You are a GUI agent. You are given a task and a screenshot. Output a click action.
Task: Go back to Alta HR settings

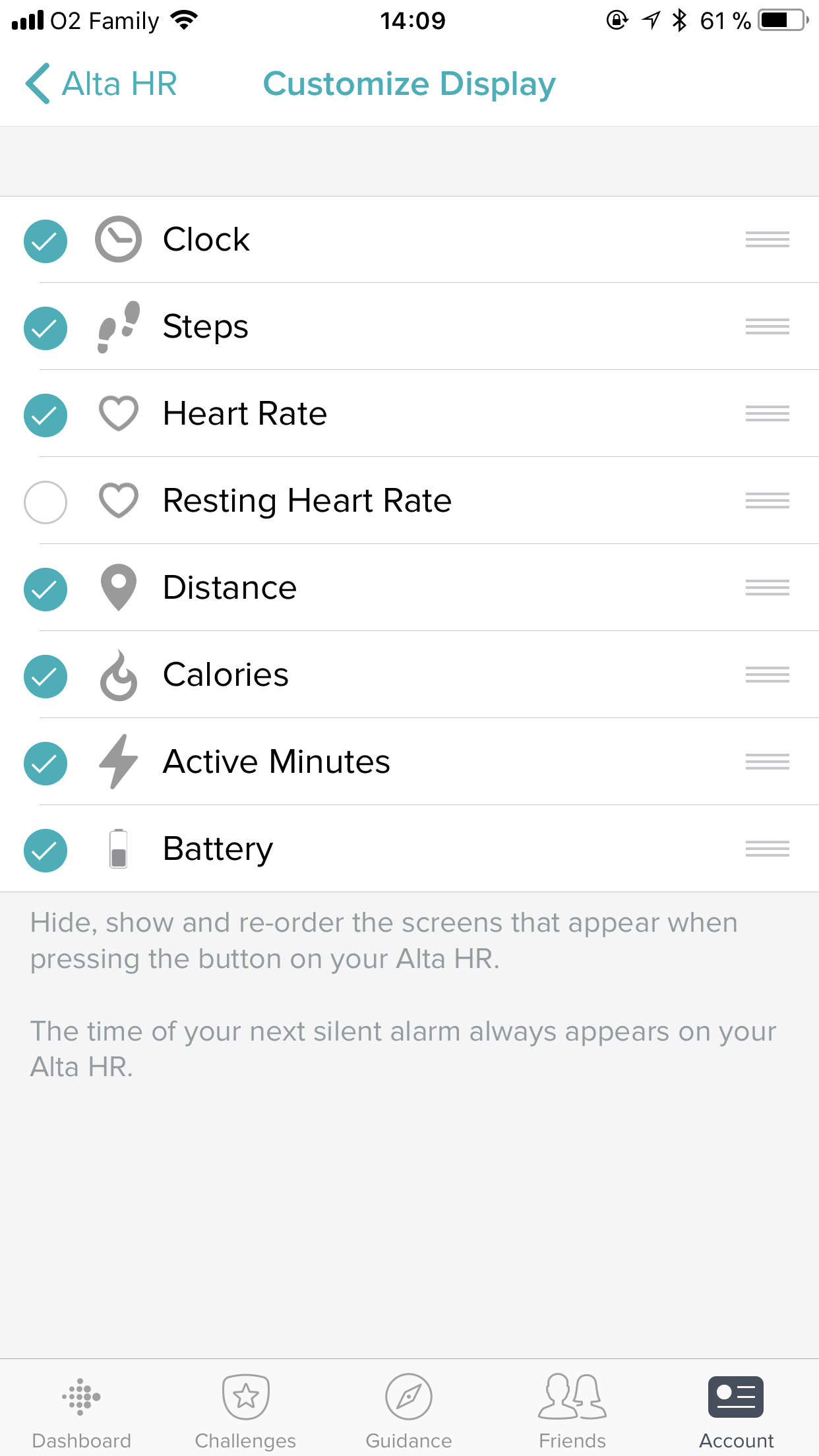click(101, 84)
